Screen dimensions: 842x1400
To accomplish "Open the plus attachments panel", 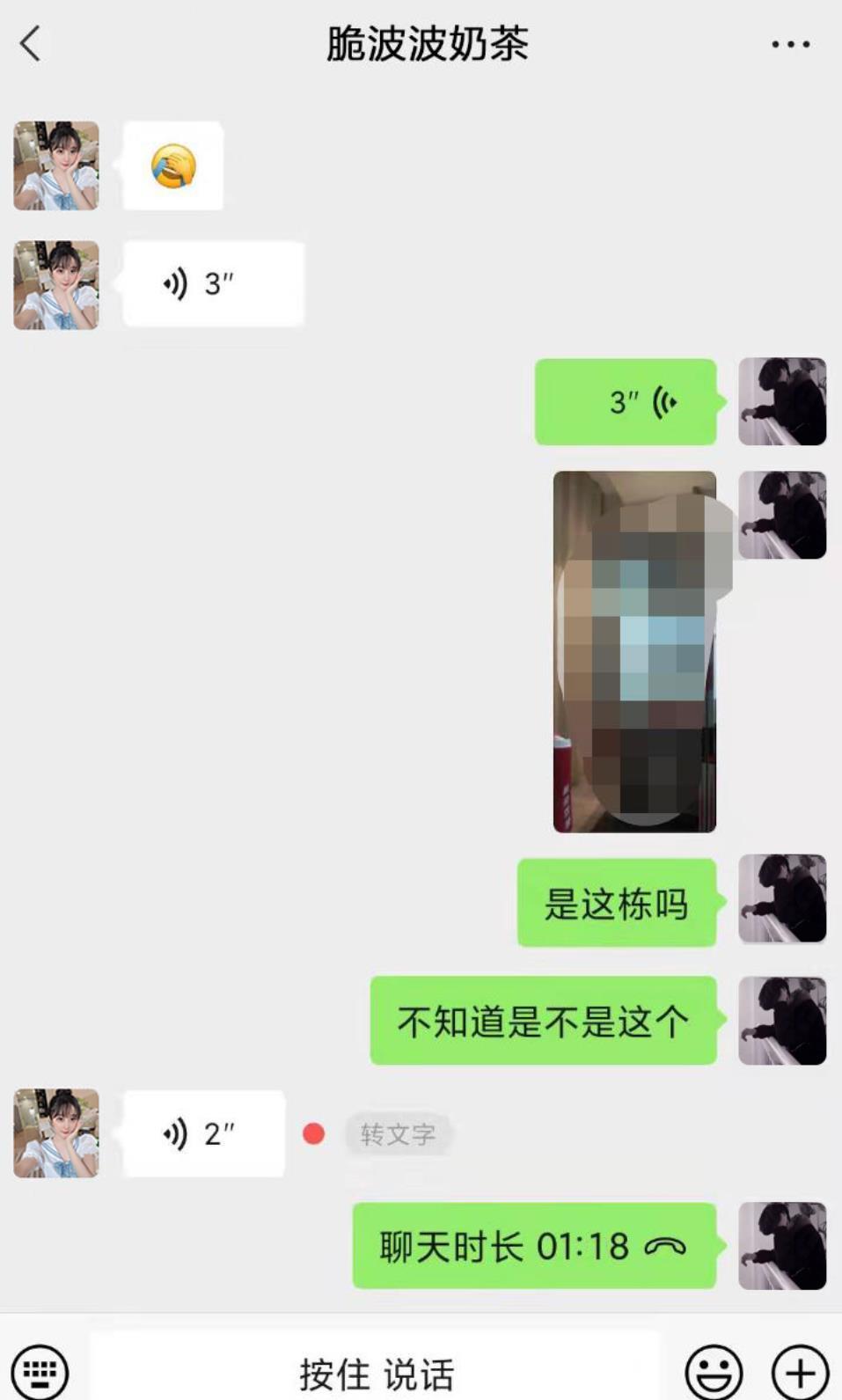I will (x=800, y=1372).
